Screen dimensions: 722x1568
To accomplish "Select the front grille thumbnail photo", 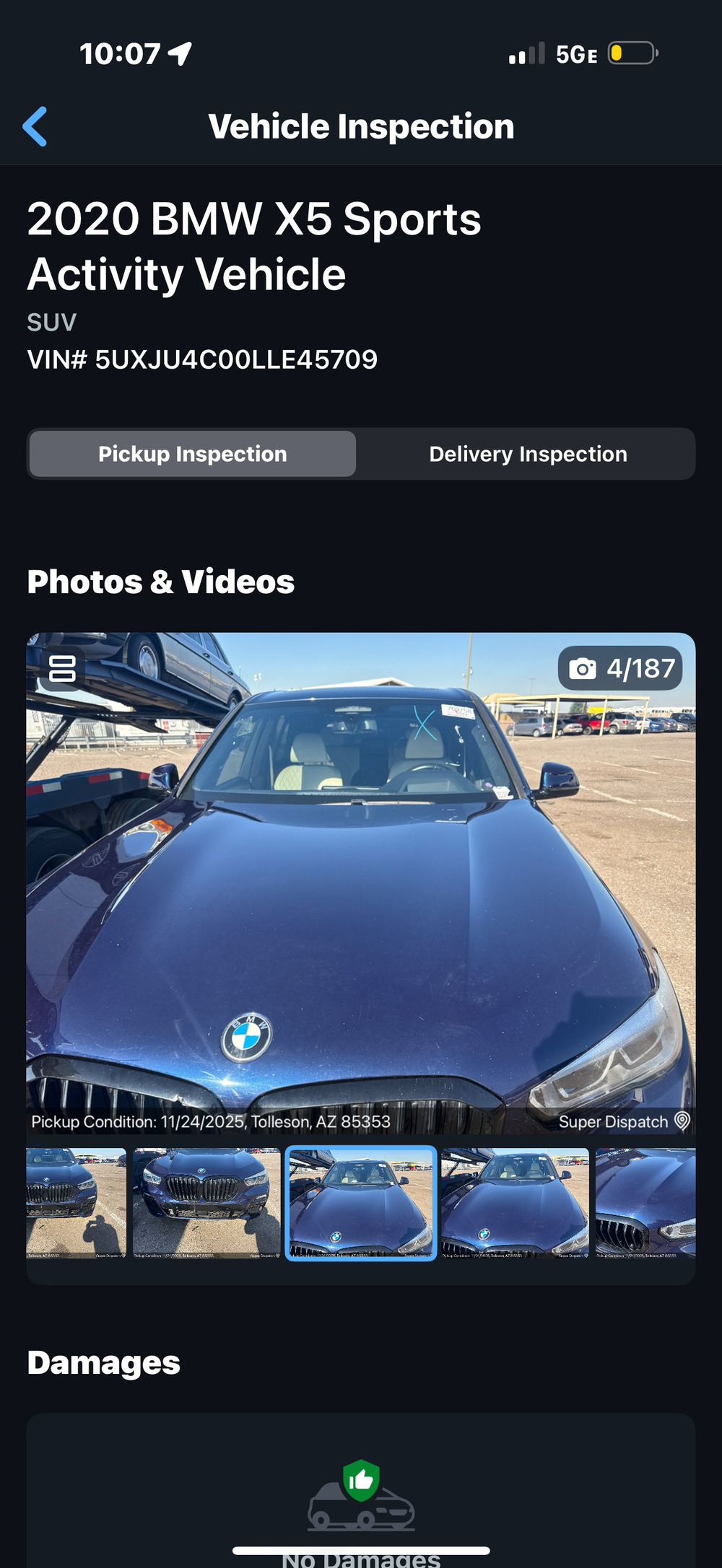I will tap(206, 1203).
